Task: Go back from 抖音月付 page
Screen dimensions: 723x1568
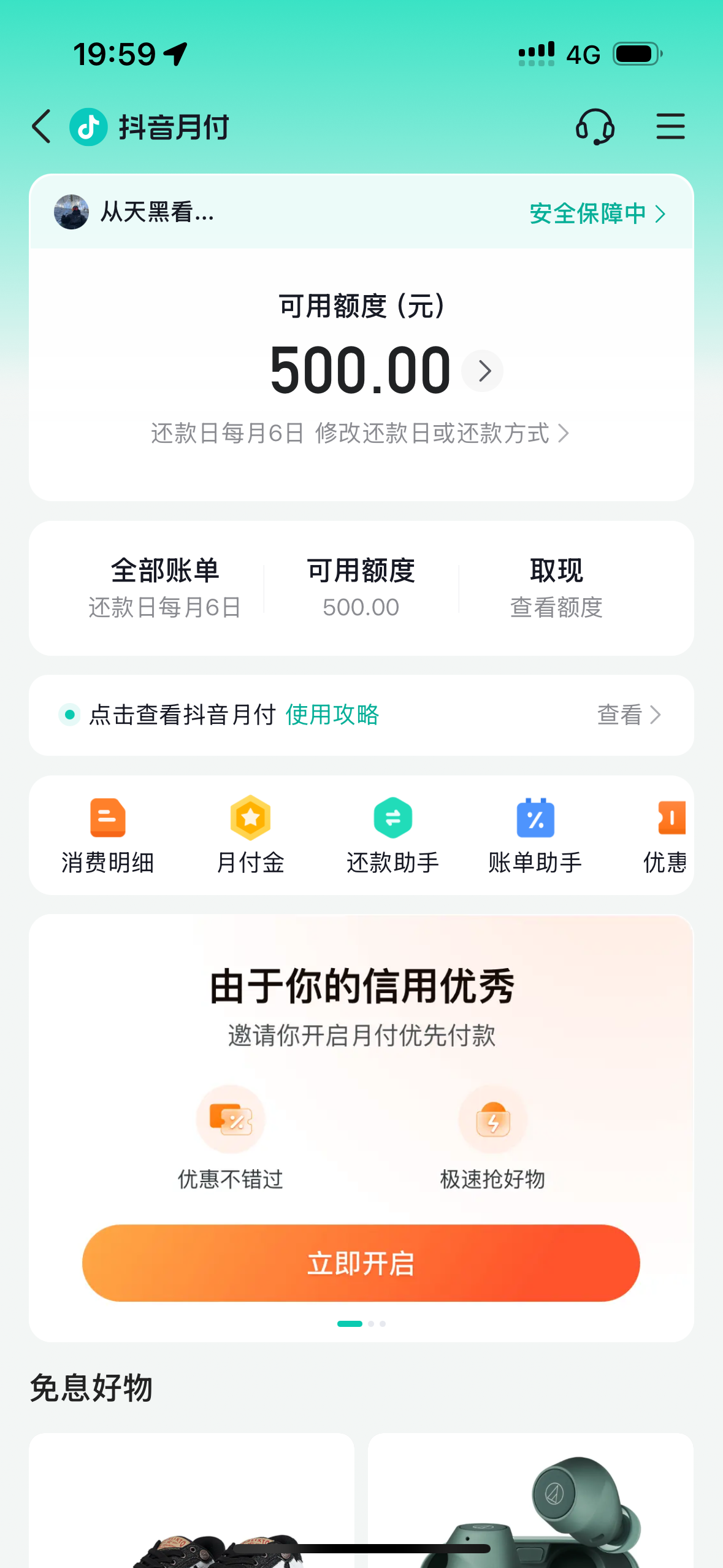Action: tap(42, 127)
